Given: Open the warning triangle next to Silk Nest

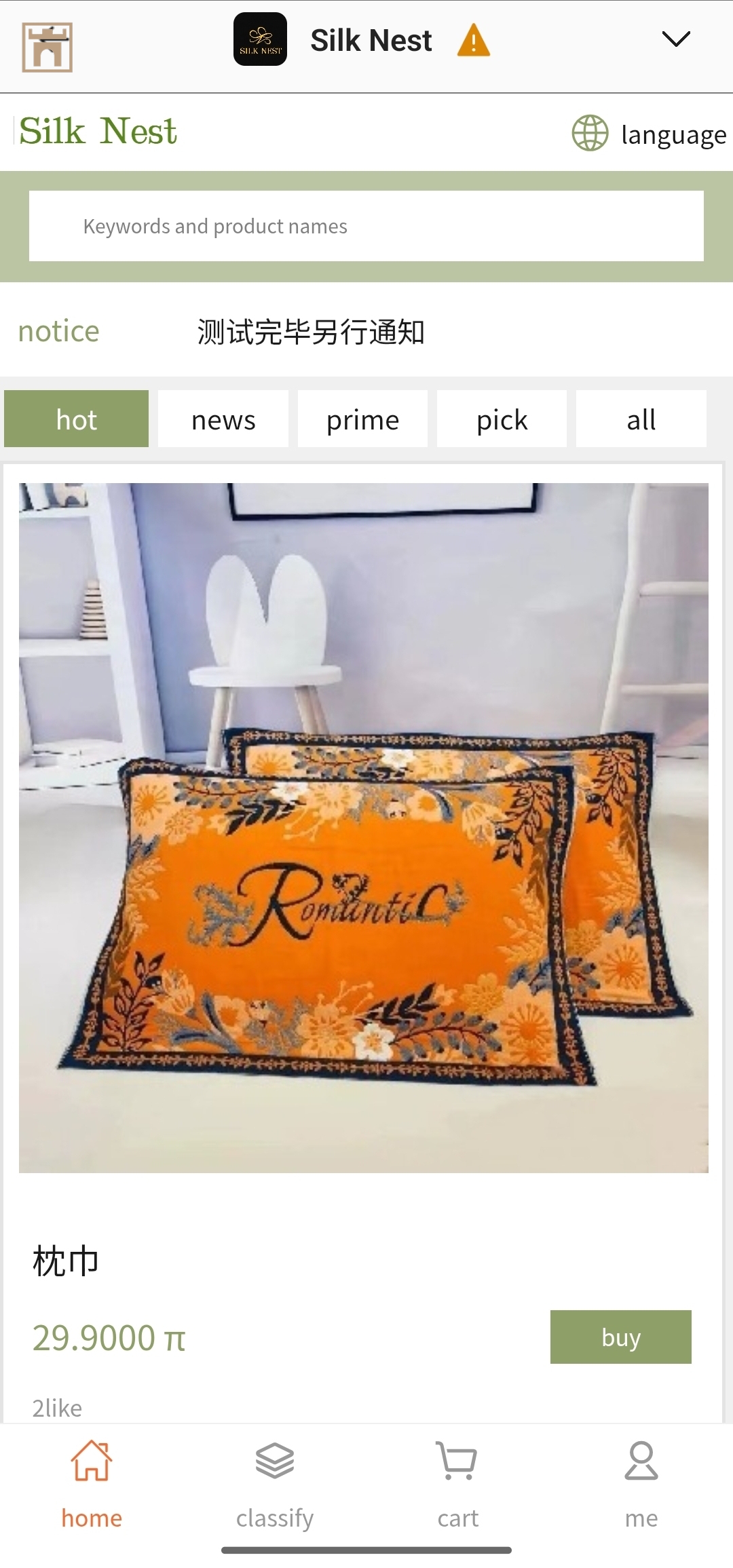Looking at the screenshot, I should [x=473, y=40].
